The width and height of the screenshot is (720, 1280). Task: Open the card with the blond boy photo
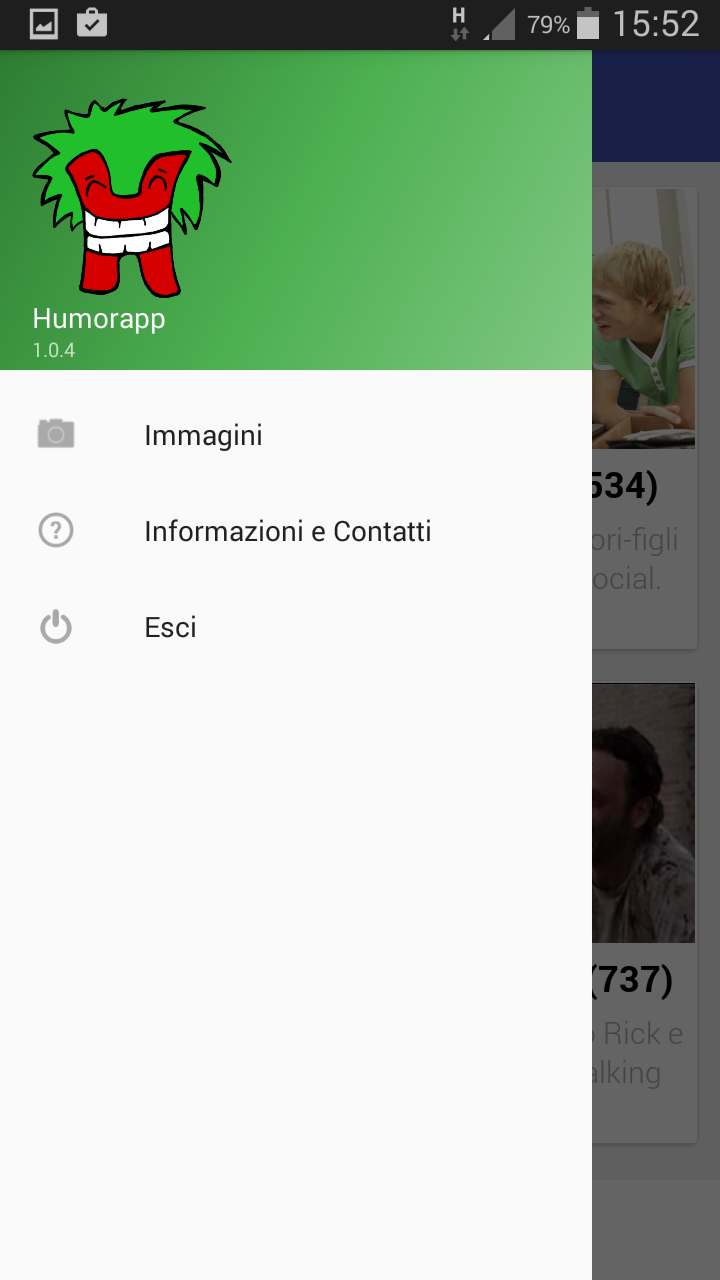(x=644, y=418)
